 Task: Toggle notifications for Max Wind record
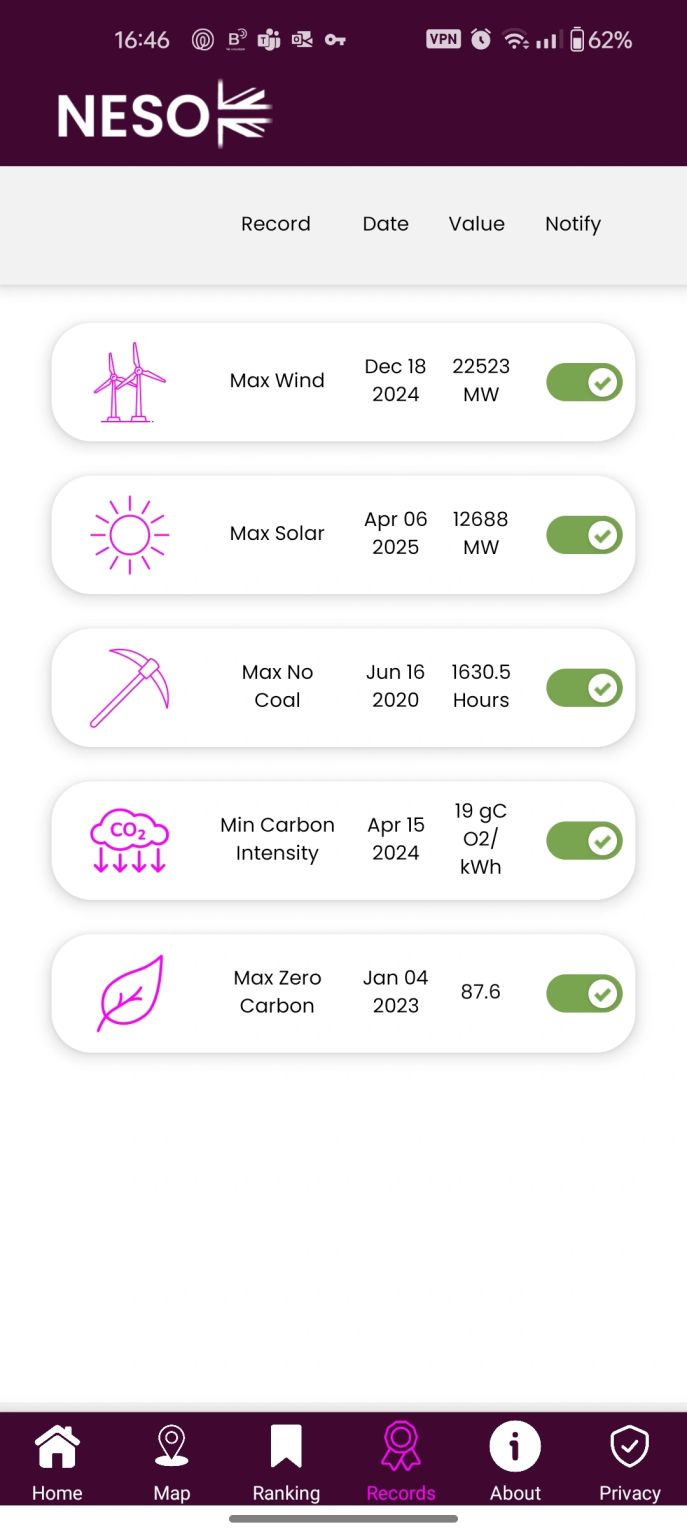[x=584, y=382]
